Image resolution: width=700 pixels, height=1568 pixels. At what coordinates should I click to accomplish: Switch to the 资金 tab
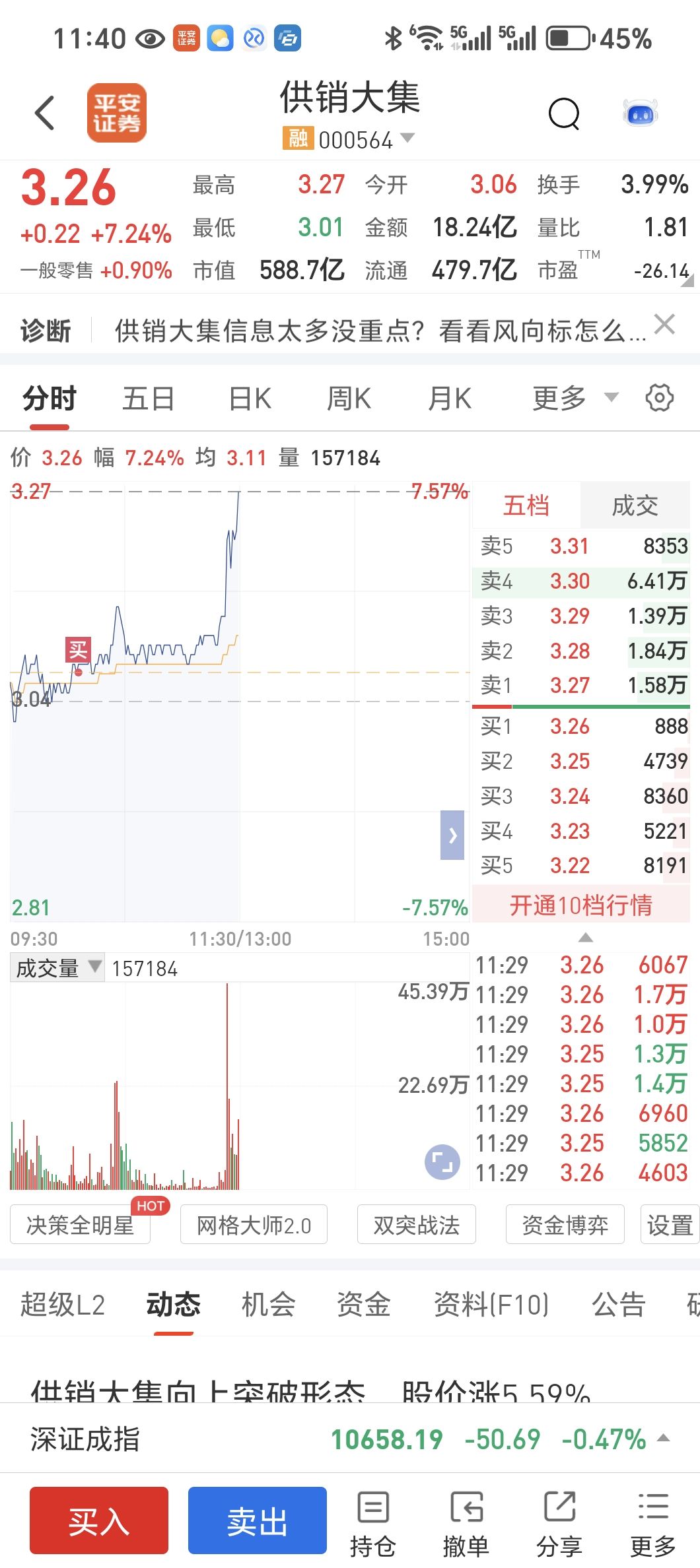point(363,1305)
